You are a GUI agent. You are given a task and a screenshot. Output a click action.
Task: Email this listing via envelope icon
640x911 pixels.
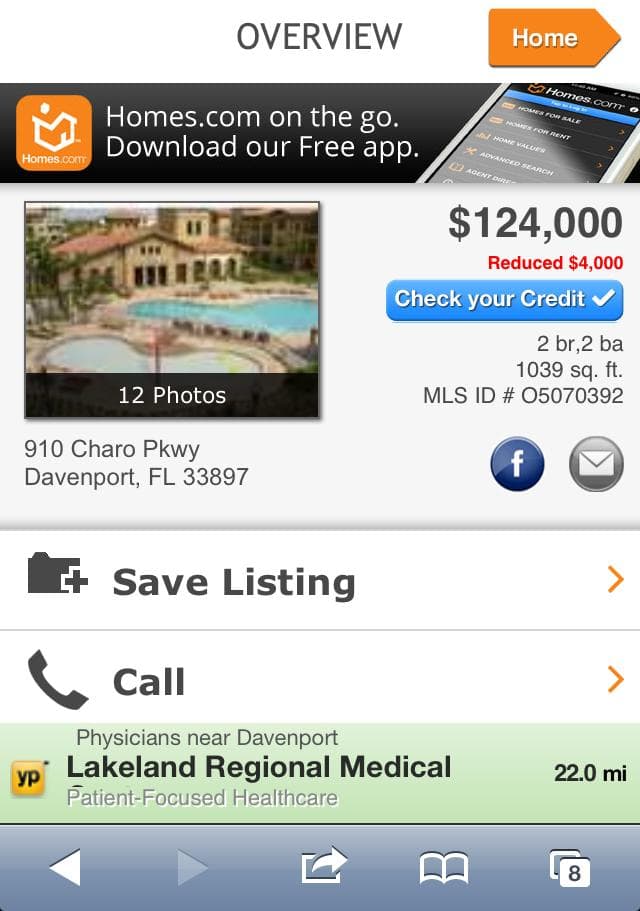click(x=596, y=465)
